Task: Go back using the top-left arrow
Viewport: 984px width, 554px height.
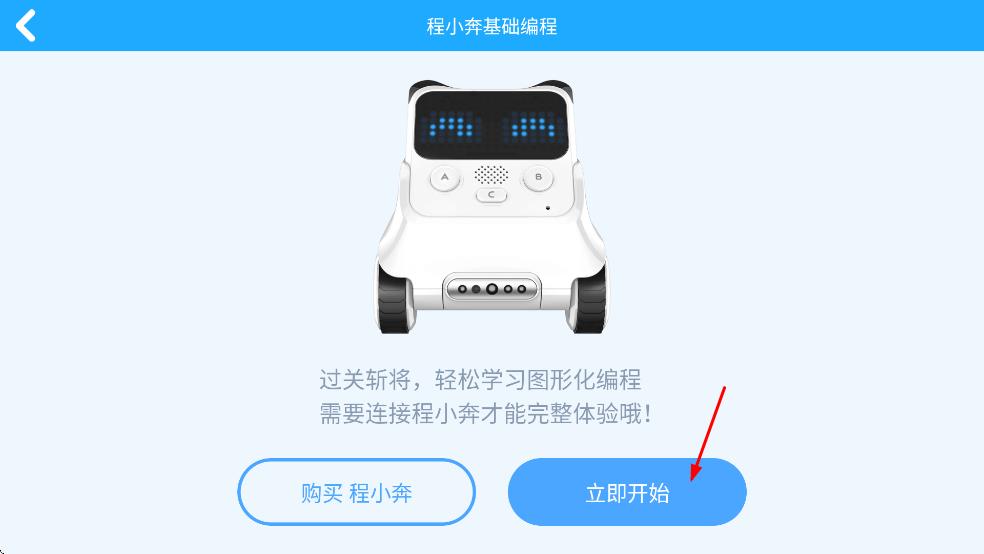Action: pos(26,25)
